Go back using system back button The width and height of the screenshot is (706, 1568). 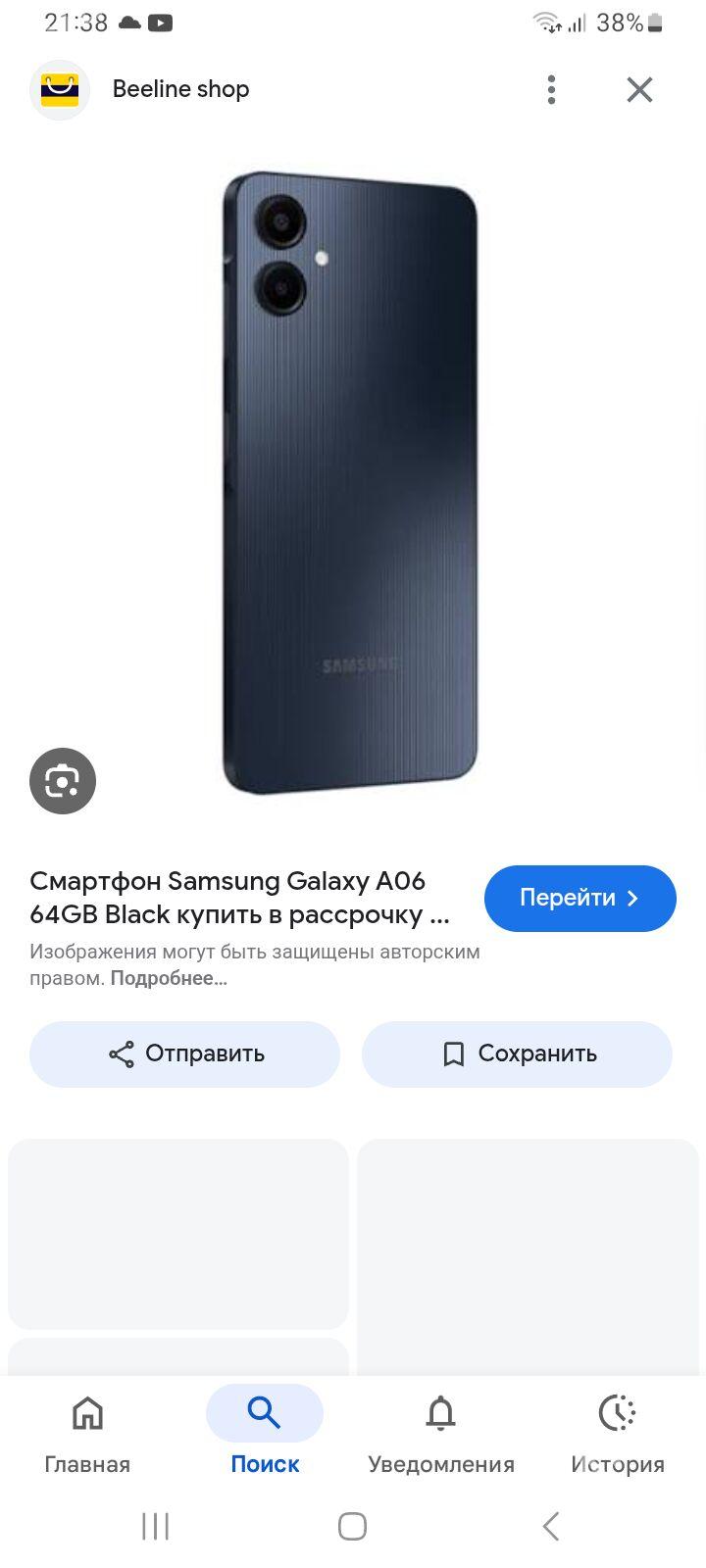(x=551, y=1526)
